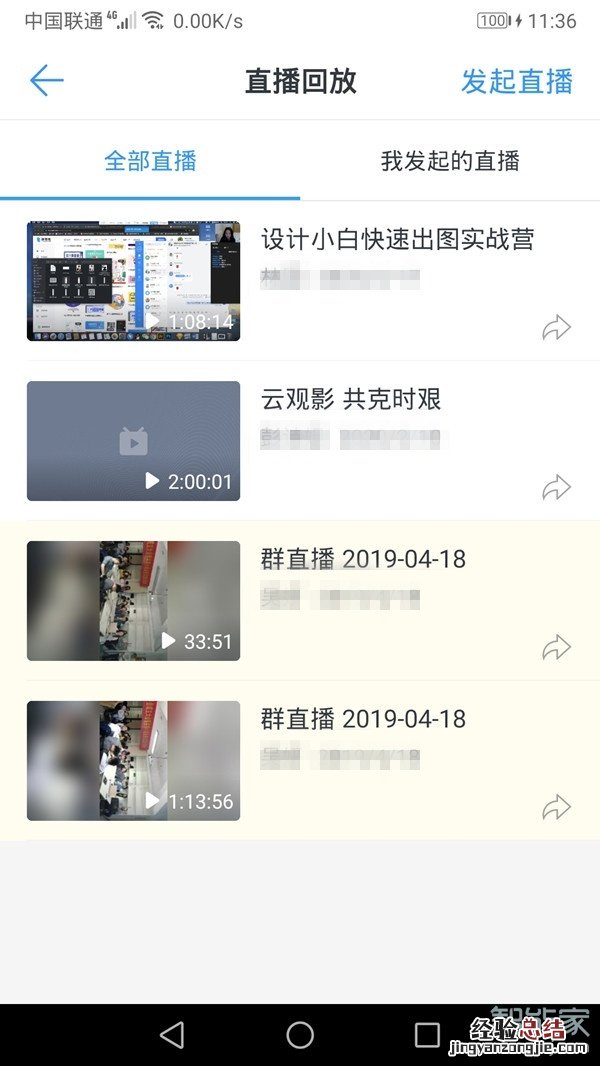Open the 云观影 共克时艰 replay

click(x=133, y=441)
